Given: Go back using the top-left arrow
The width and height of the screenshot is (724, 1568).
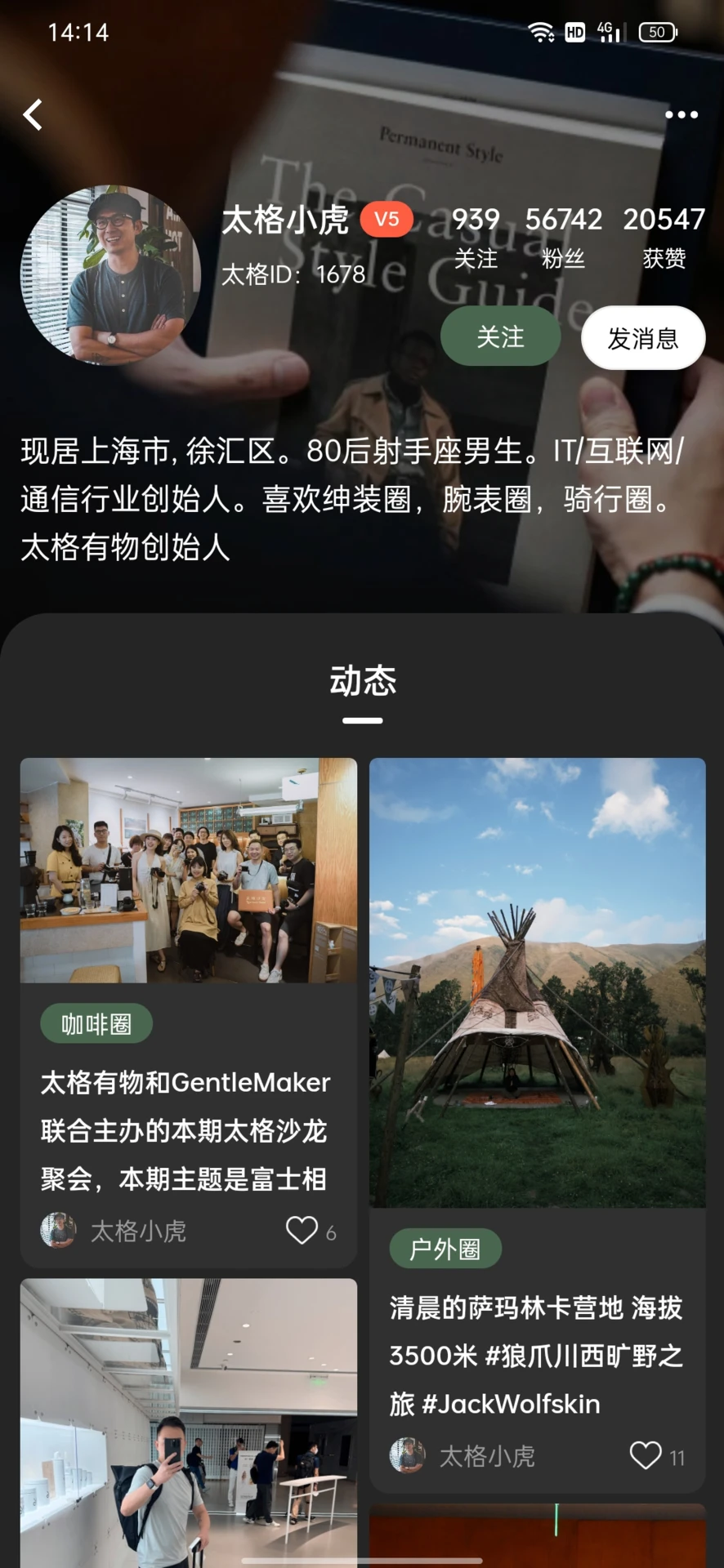Looking at the screenshot, I should pos(33,115).
